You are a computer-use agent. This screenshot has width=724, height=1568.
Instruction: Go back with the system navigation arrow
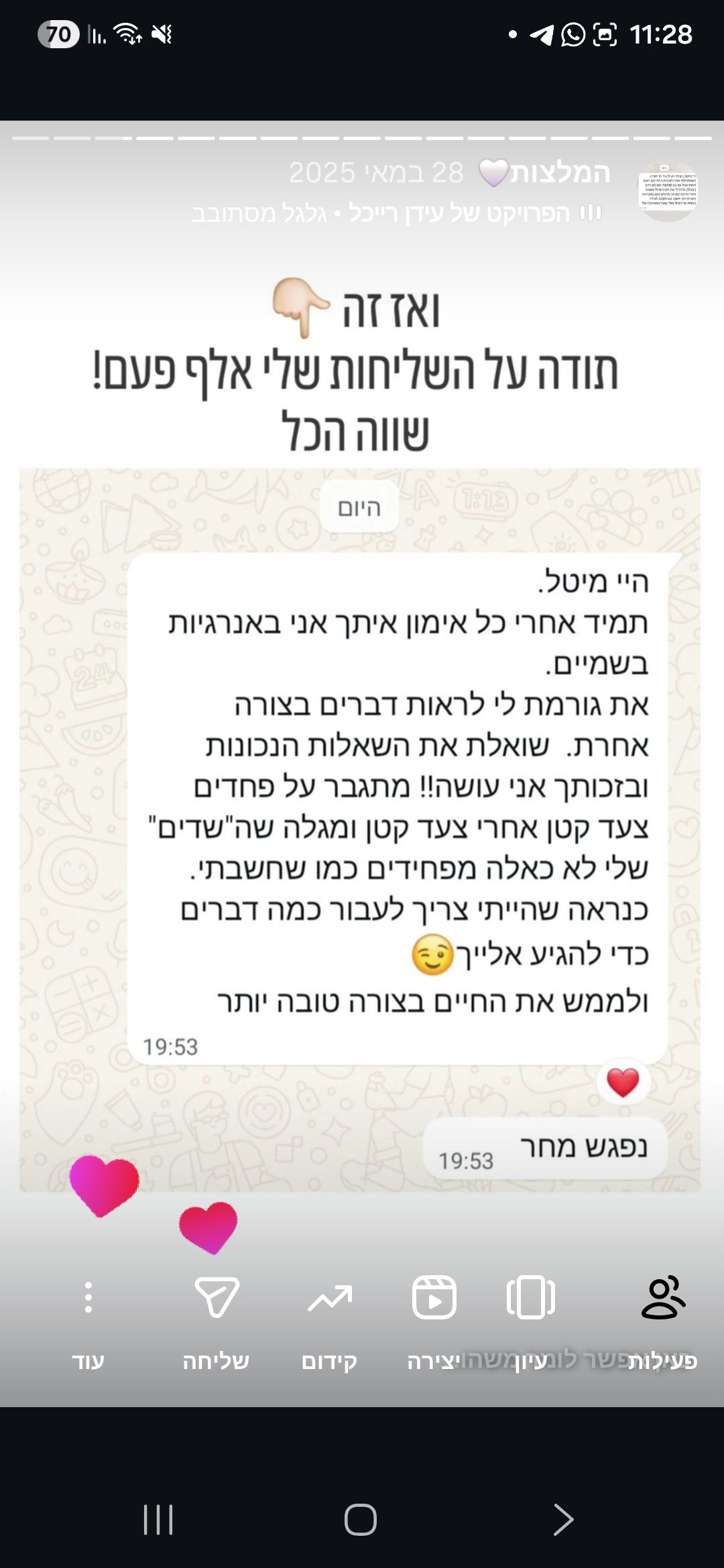click(x=563, y=1519)
